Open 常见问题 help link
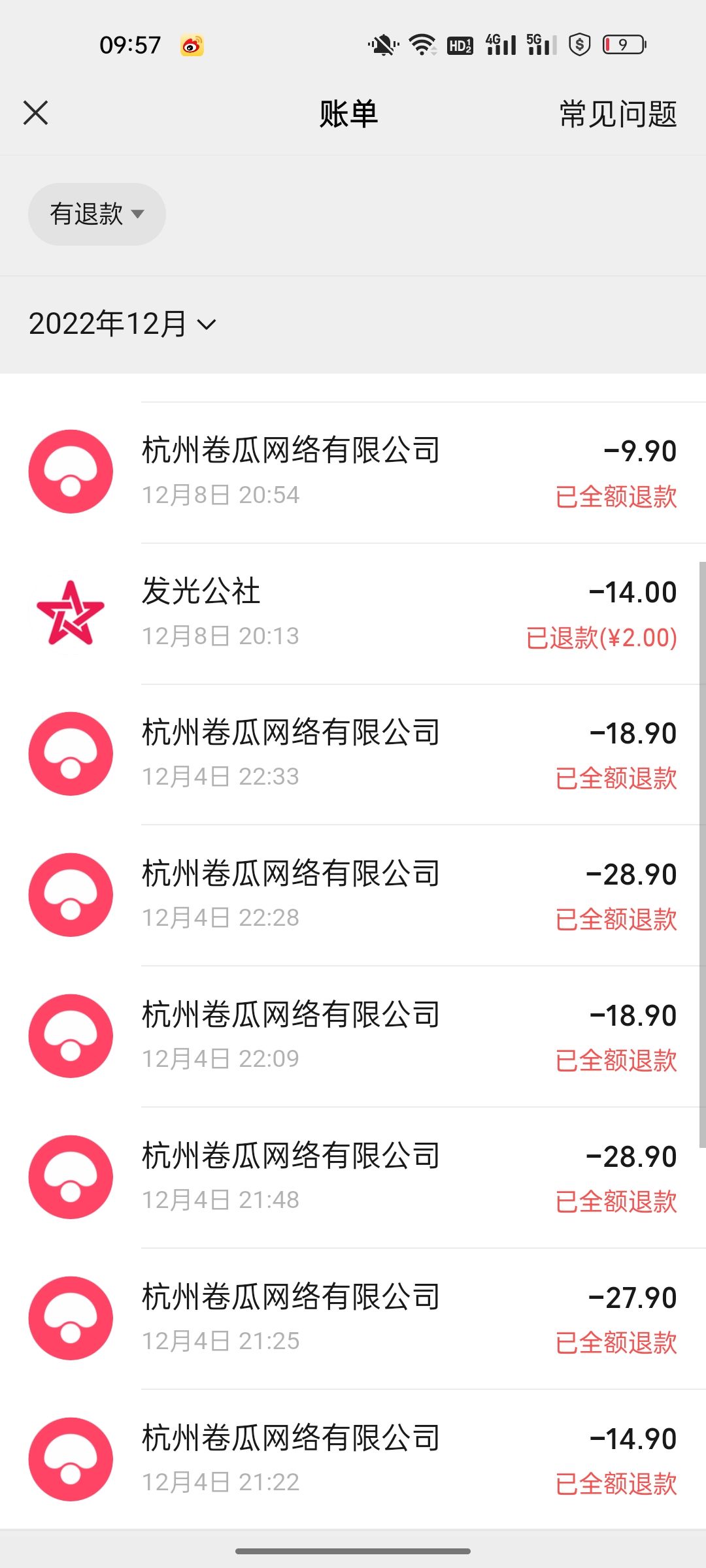The width and height of the screenshot is (706, 1568). [618, 114]
